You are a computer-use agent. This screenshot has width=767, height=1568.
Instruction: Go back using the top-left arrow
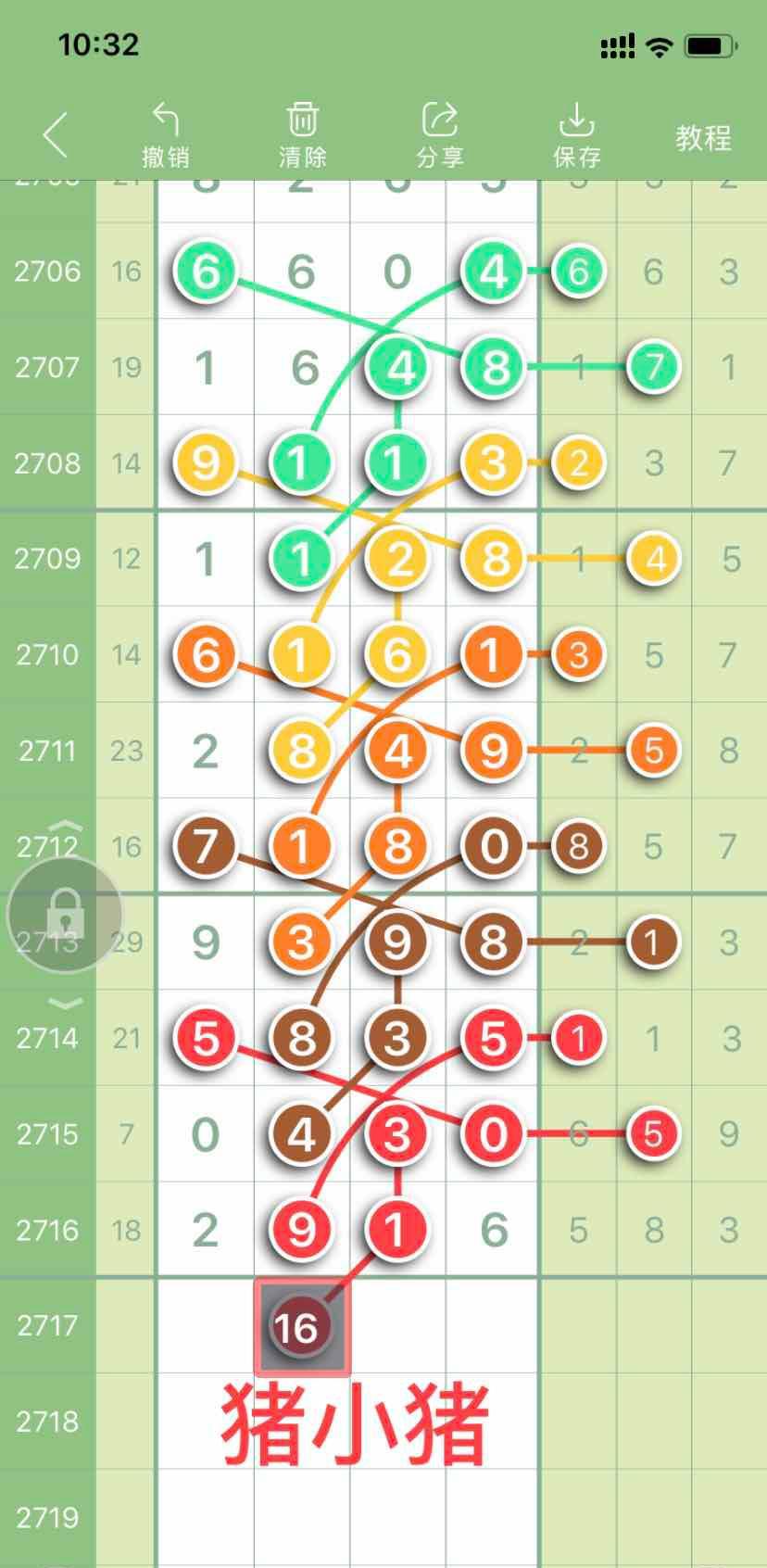point(56,135)
